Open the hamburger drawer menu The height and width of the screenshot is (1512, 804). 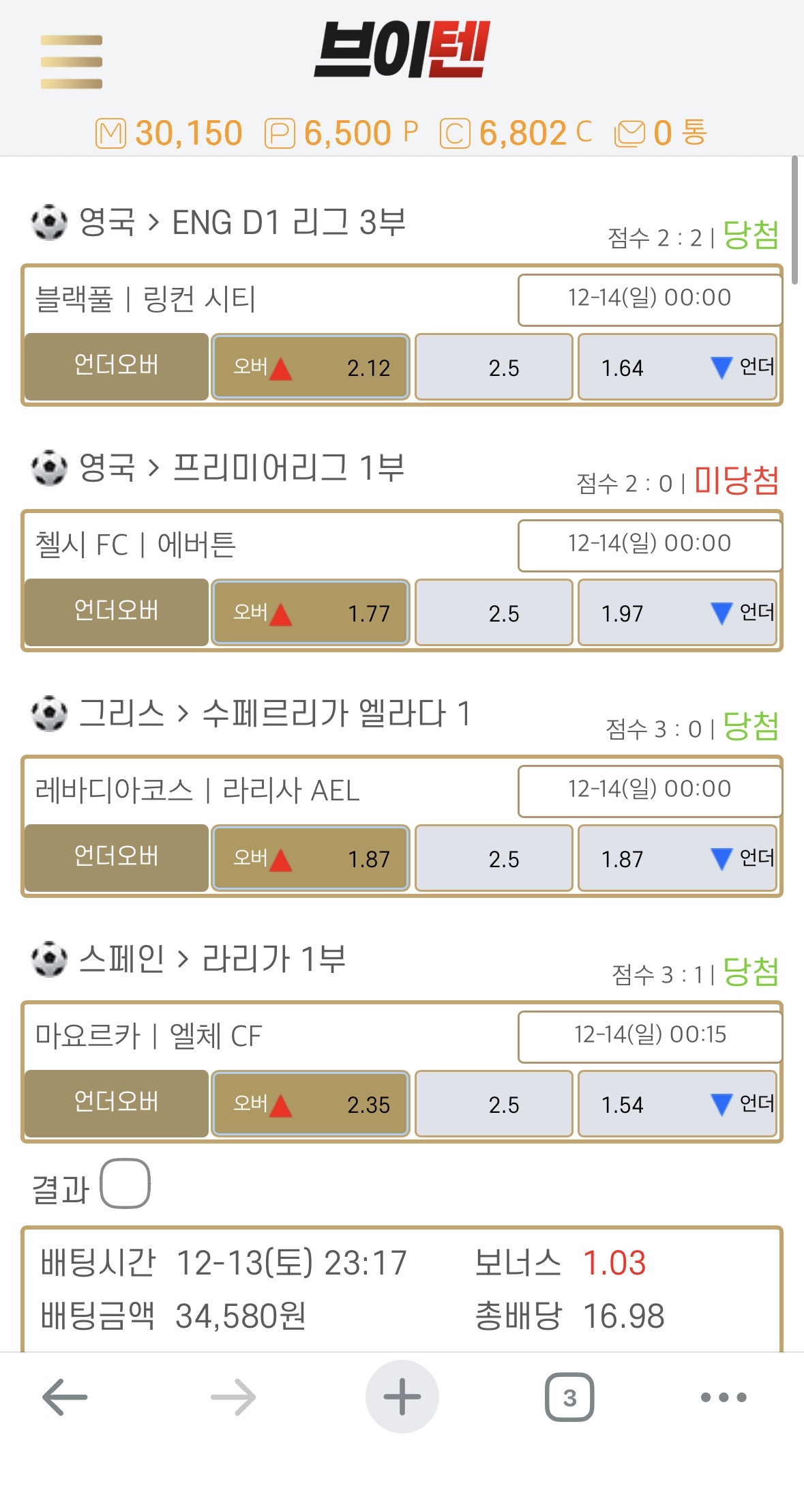pos(71,62)
